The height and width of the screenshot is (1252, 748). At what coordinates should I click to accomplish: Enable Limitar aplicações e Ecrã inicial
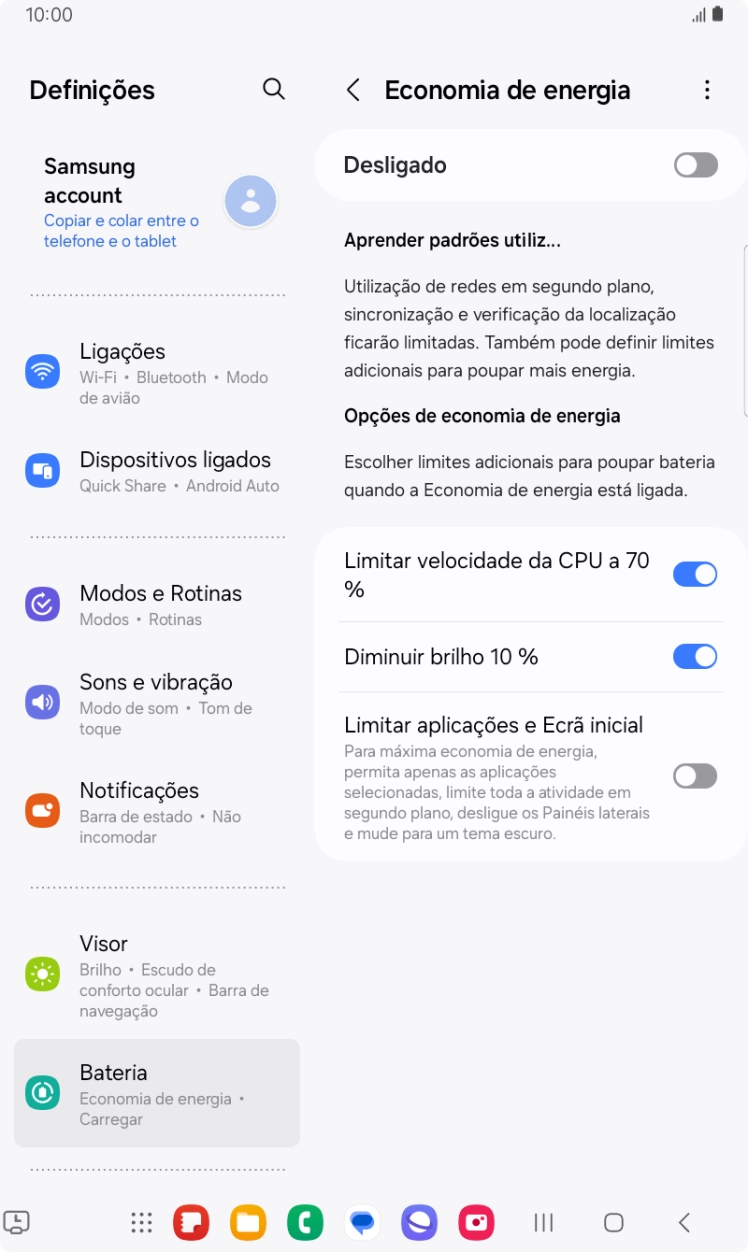(x=695, y=776)
